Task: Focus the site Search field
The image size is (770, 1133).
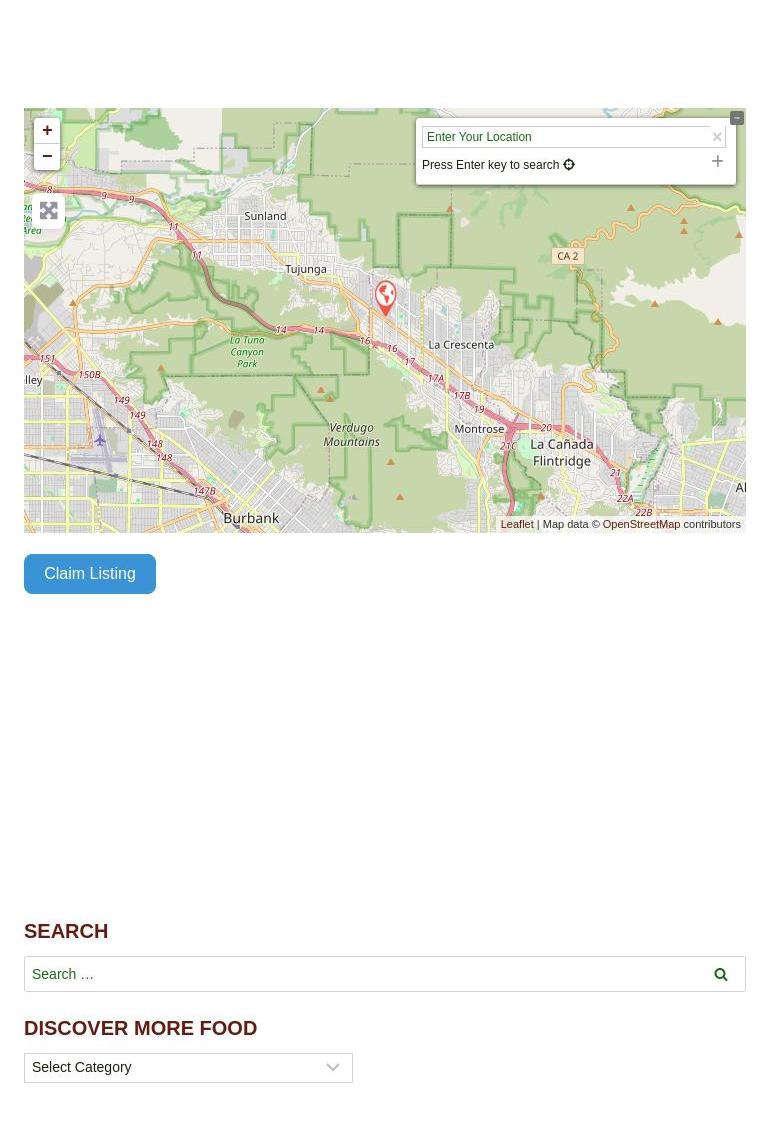Action: point(360,974)
